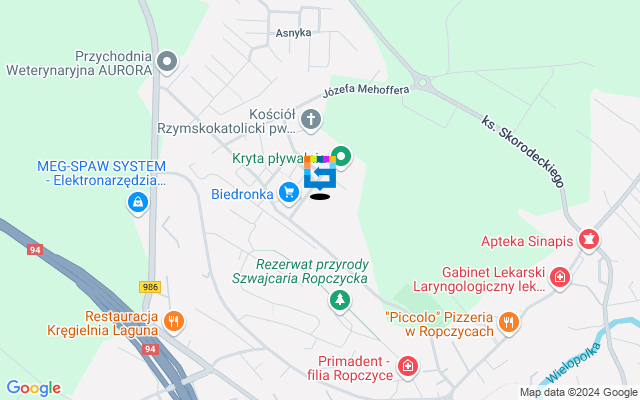Tap the colorful custom location marker
This screenshot has width=640, height=400.
(x=319, y=175)
